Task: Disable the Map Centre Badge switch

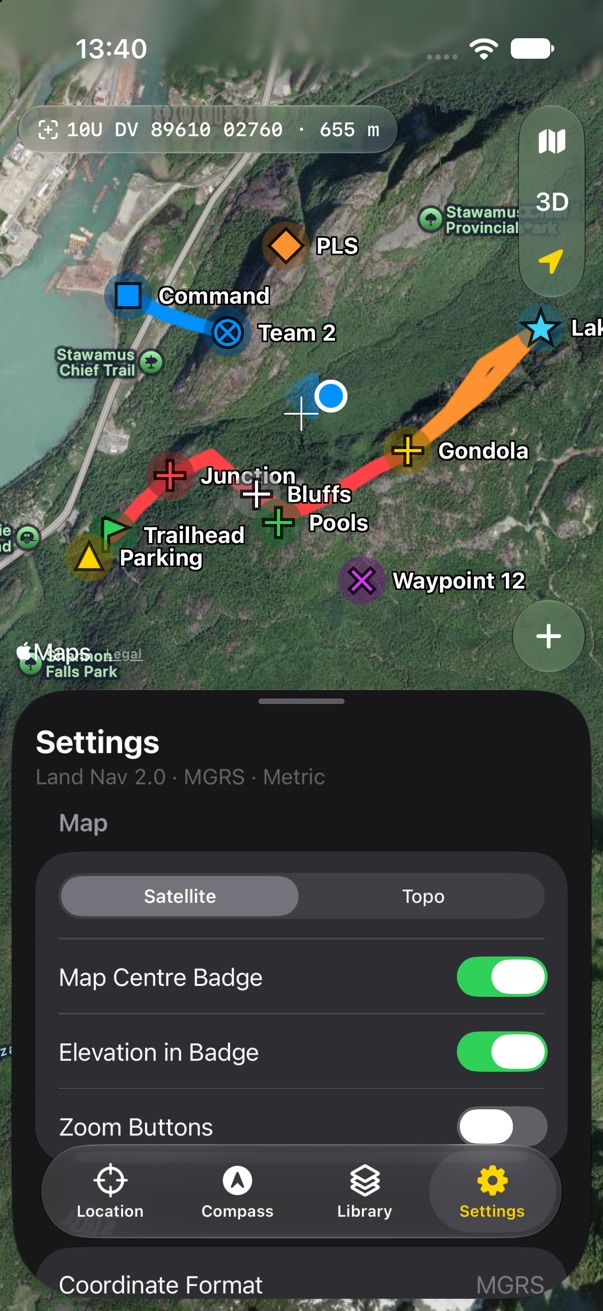Action: (x=502, y=977)
